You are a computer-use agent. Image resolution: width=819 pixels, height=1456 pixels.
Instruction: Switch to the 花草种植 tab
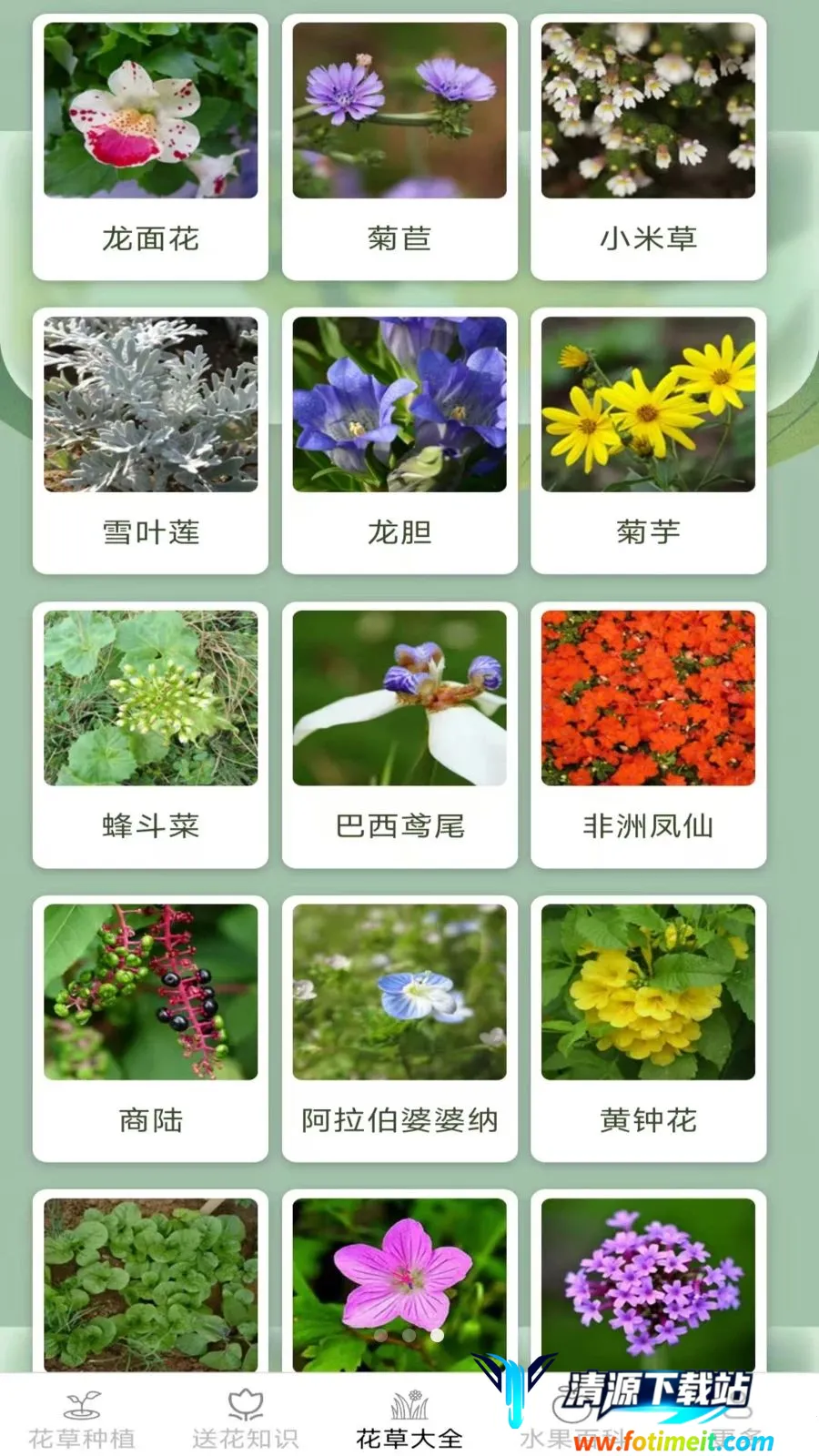[x=82, y=1420]
